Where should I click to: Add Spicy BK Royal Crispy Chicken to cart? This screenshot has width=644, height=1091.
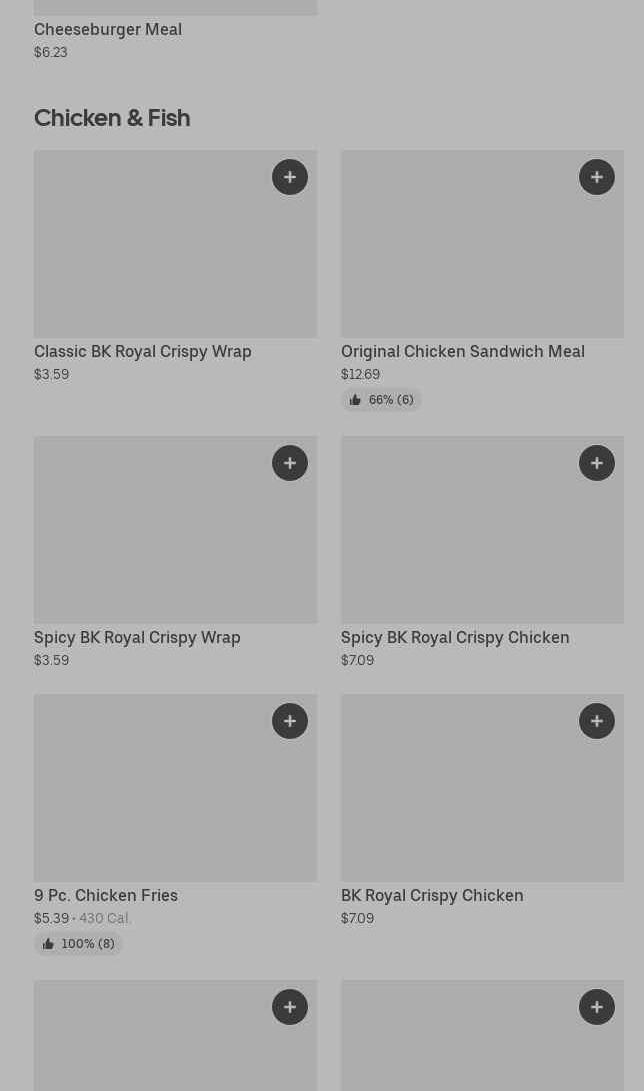coord(597,463)
